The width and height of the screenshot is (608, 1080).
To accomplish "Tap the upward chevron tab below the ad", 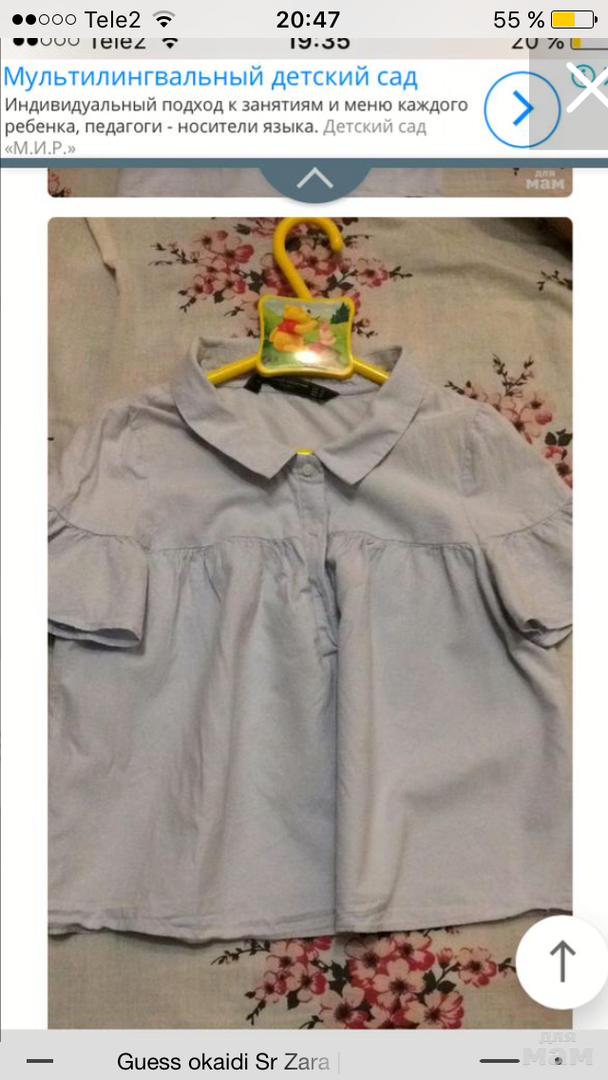I will pyautogui.click(x=315, y=179).
